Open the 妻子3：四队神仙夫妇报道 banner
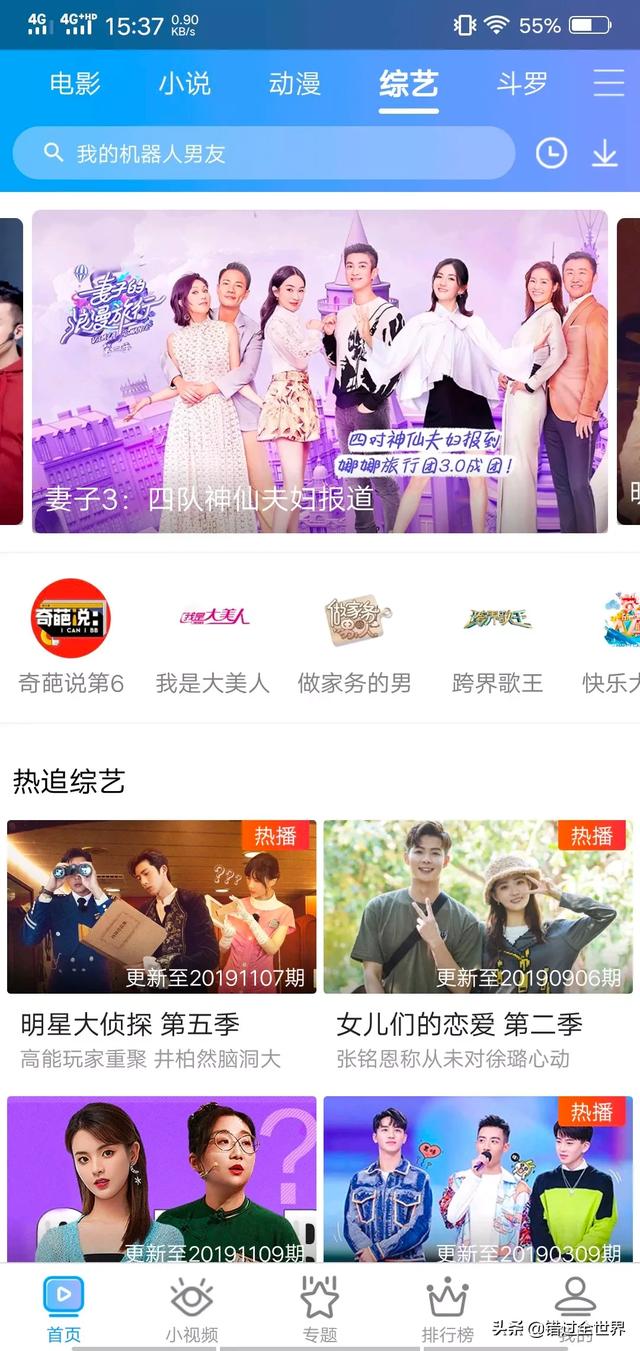Viewport: 640px width, 1351px height. (320, 372)
